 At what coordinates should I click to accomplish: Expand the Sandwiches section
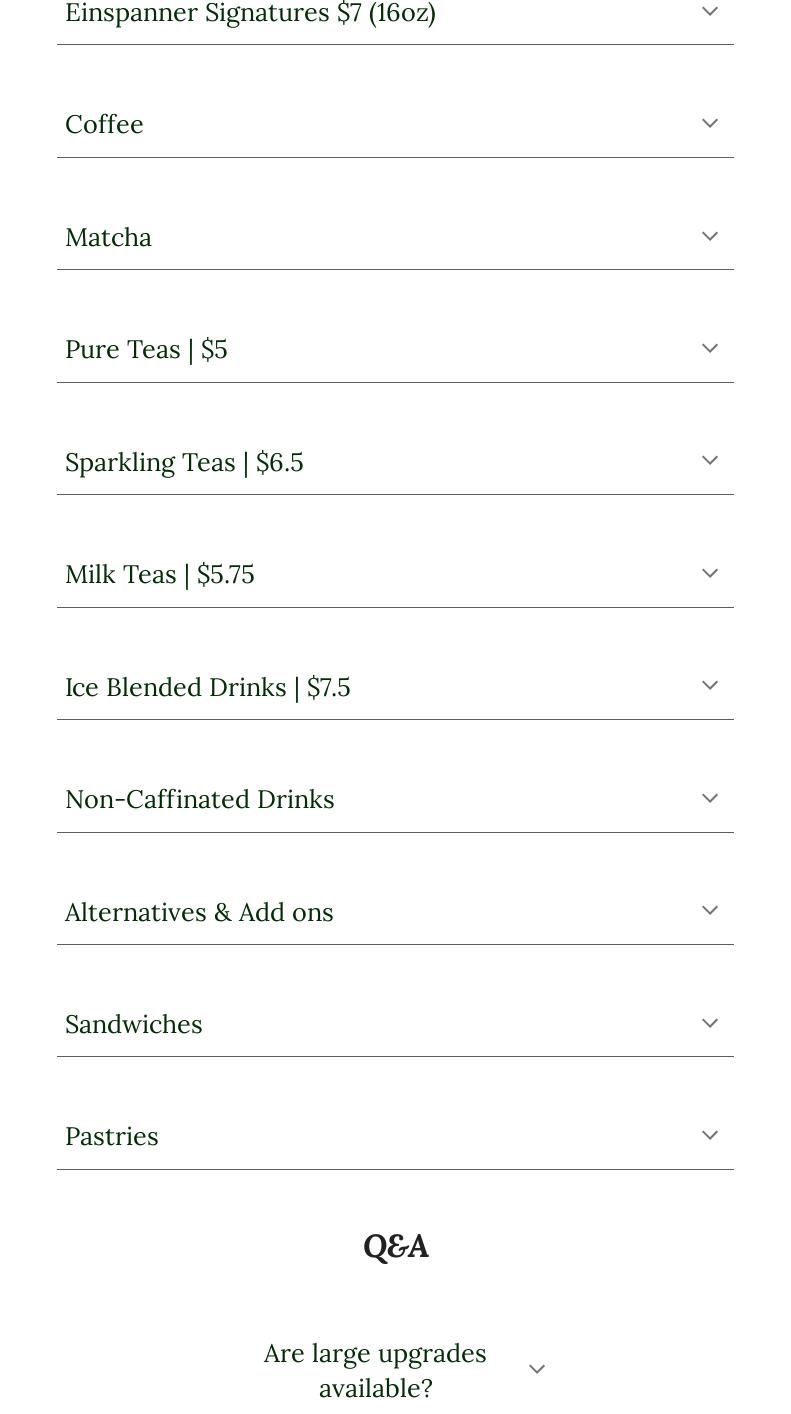pos(395,1024)
